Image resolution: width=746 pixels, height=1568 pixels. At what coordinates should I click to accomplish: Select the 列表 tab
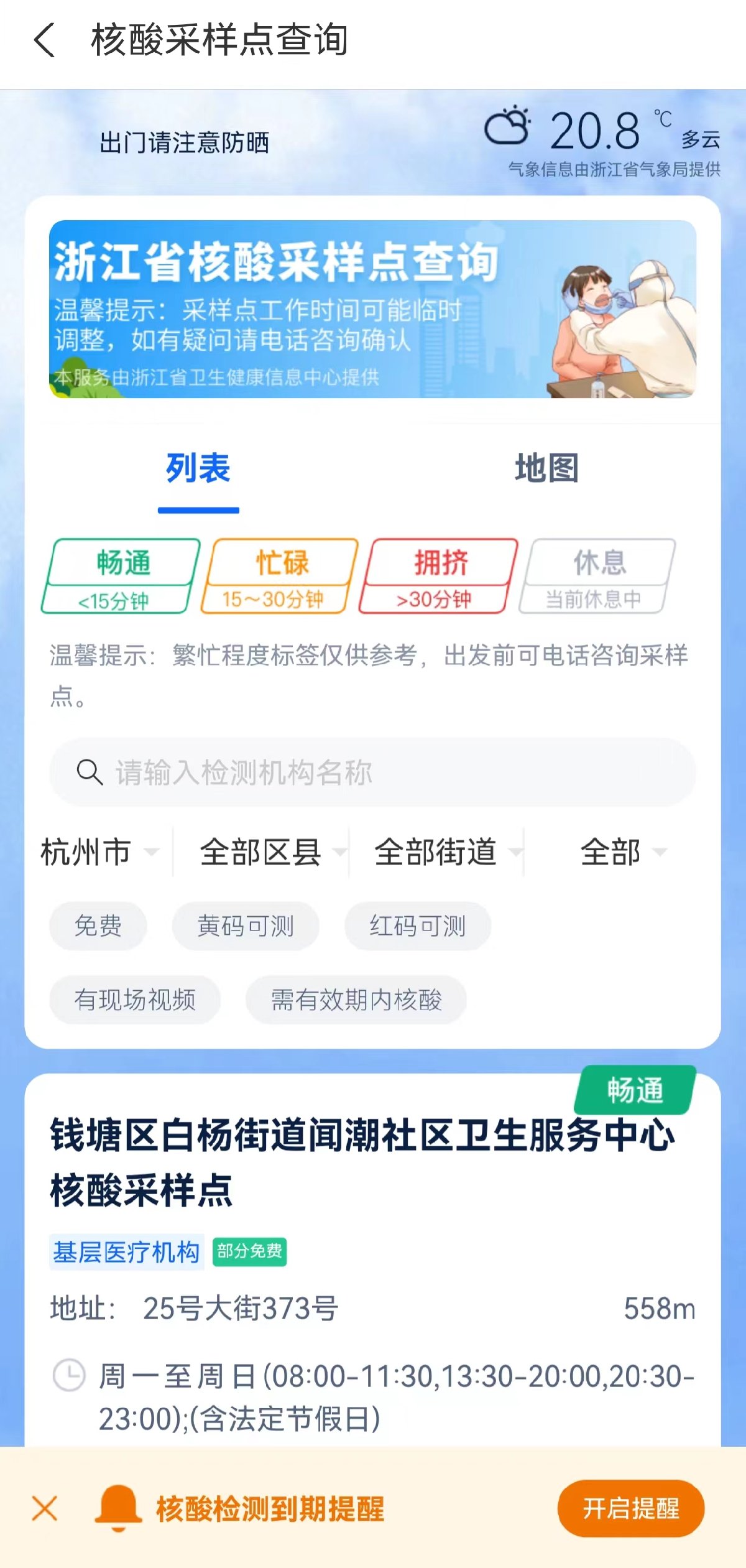(x=198, y=468)
